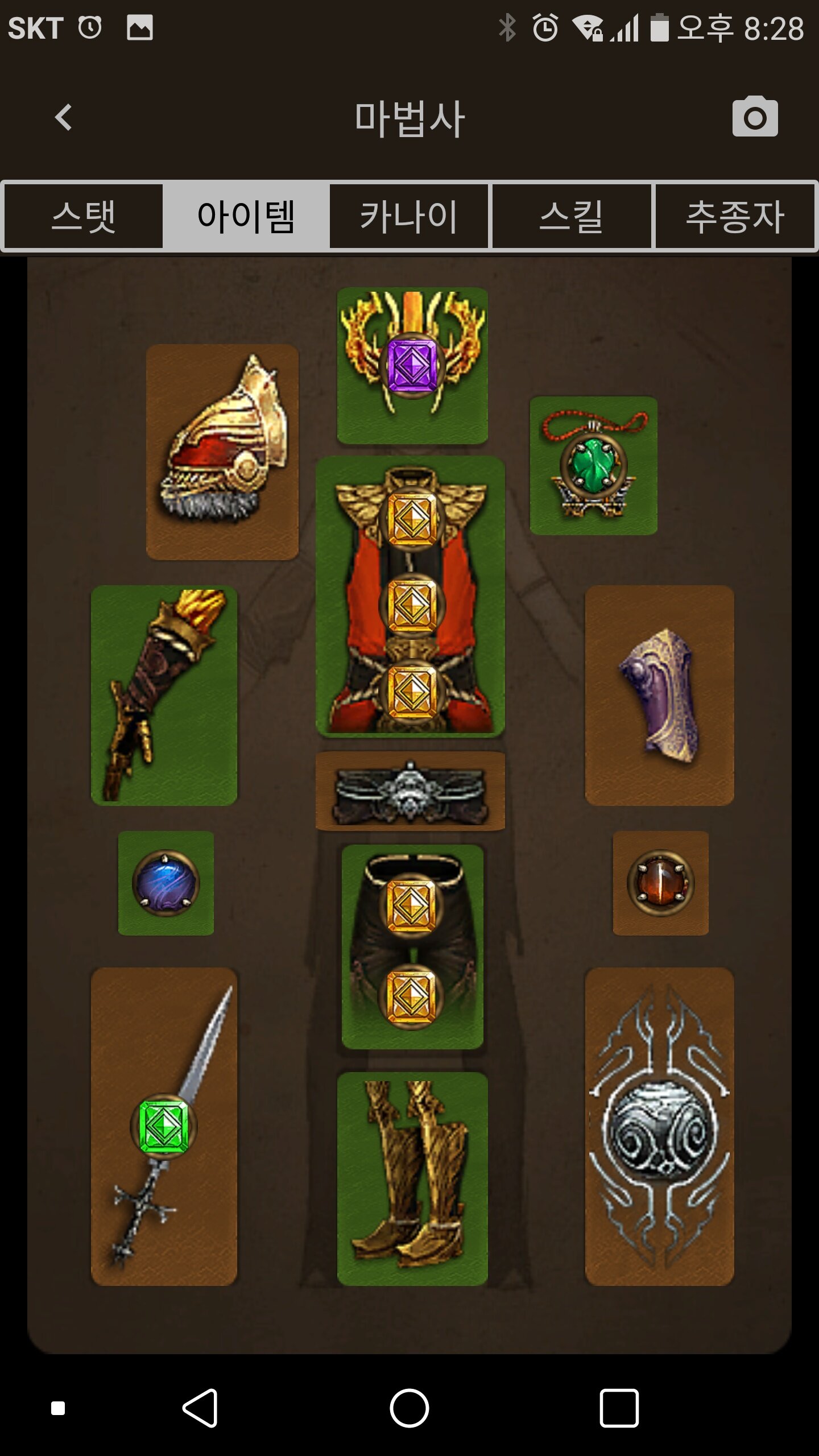Switch to the 스탯 tab
This screenshot has width=819, height=1456.
click(x=84, y=216)
